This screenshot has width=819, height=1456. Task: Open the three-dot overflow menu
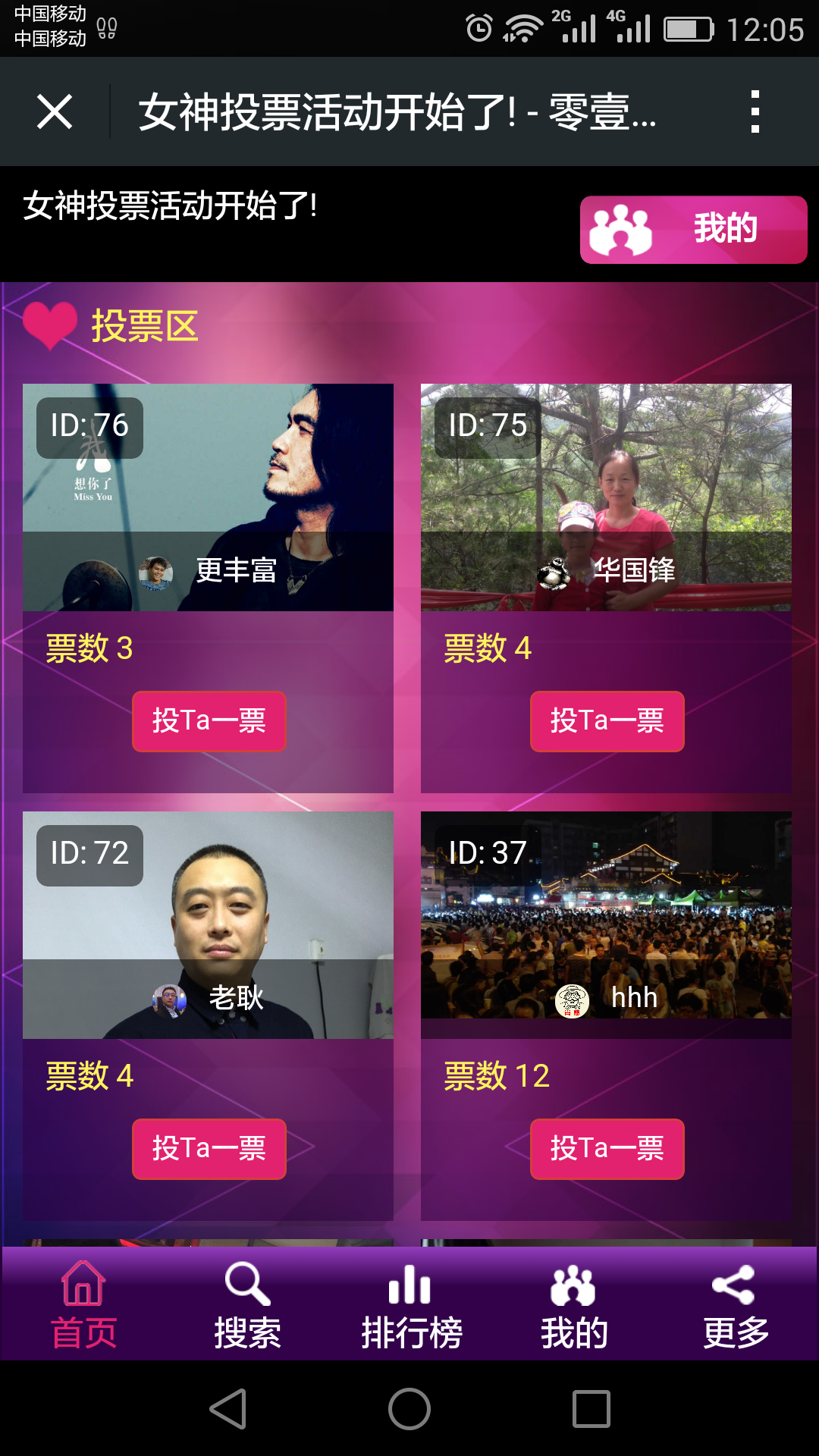coord(755,112)
